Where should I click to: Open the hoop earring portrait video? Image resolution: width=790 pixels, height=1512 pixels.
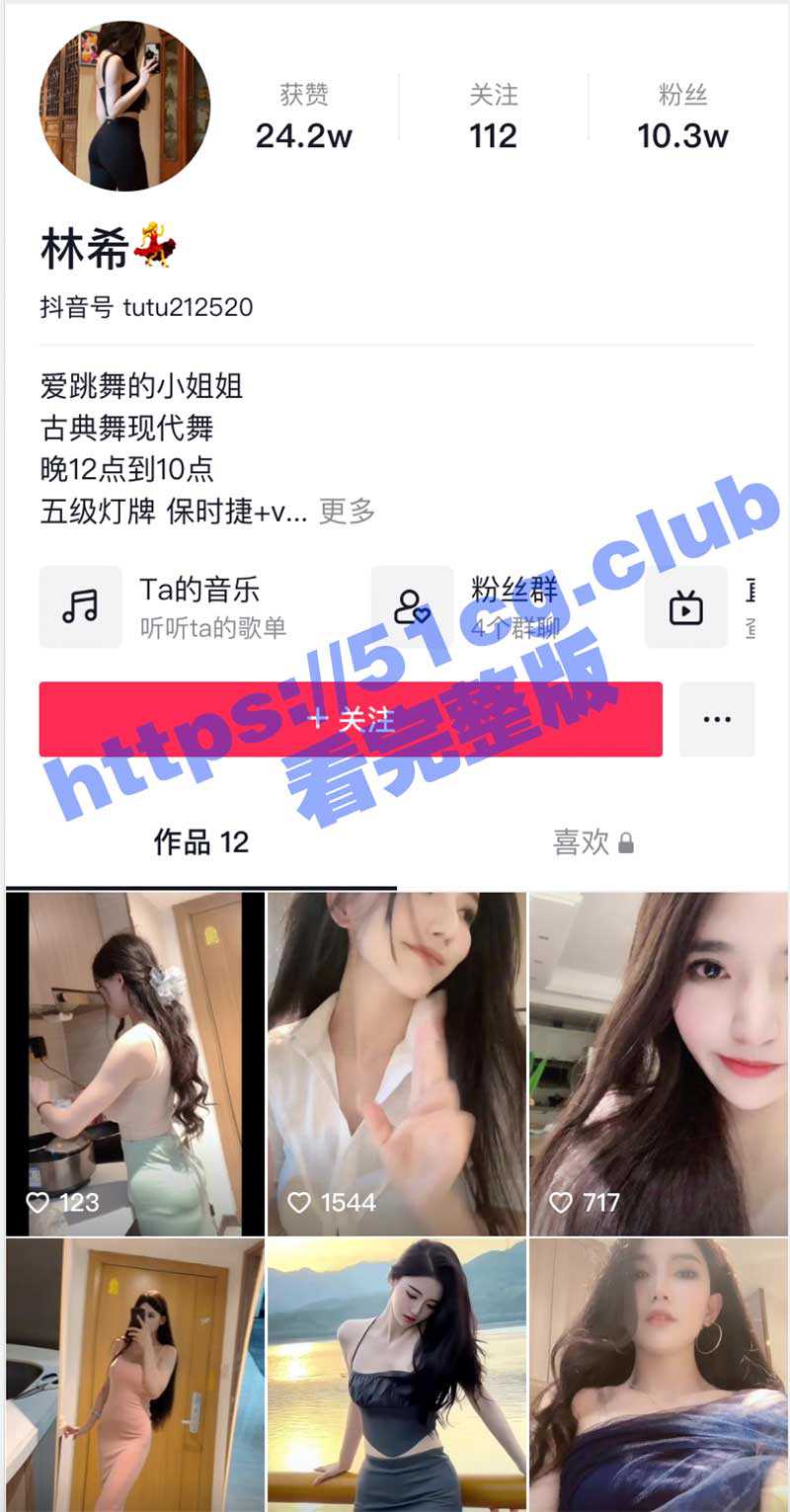click(x=659, y=1375)
